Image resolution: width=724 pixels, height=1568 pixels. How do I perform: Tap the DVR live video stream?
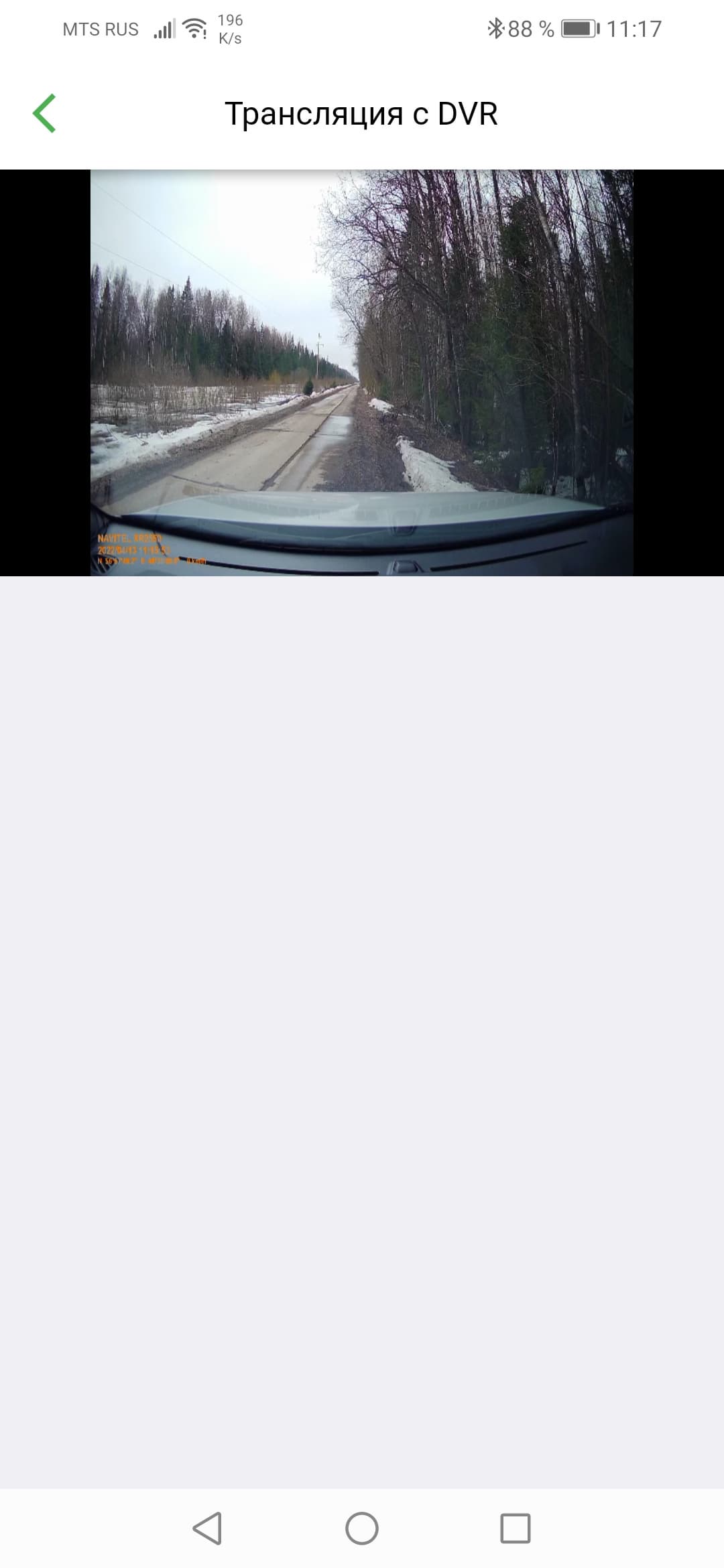[362, 373]
